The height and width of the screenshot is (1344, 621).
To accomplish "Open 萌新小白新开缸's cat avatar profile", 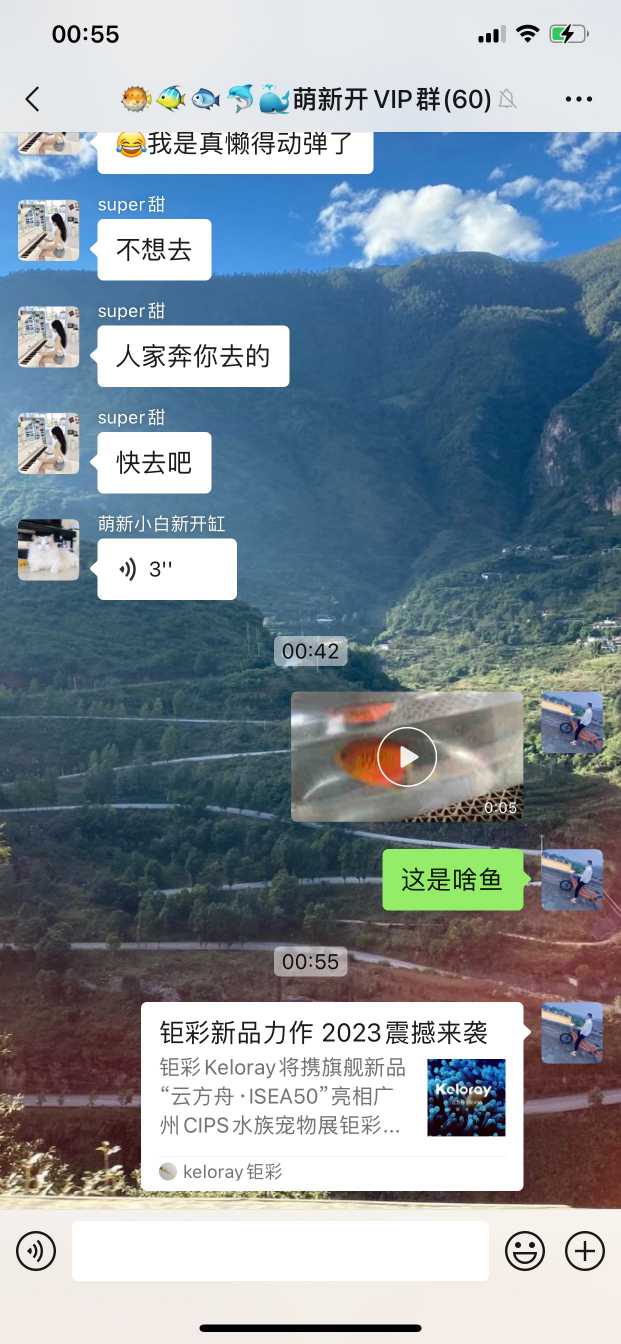I will [48, 550].
